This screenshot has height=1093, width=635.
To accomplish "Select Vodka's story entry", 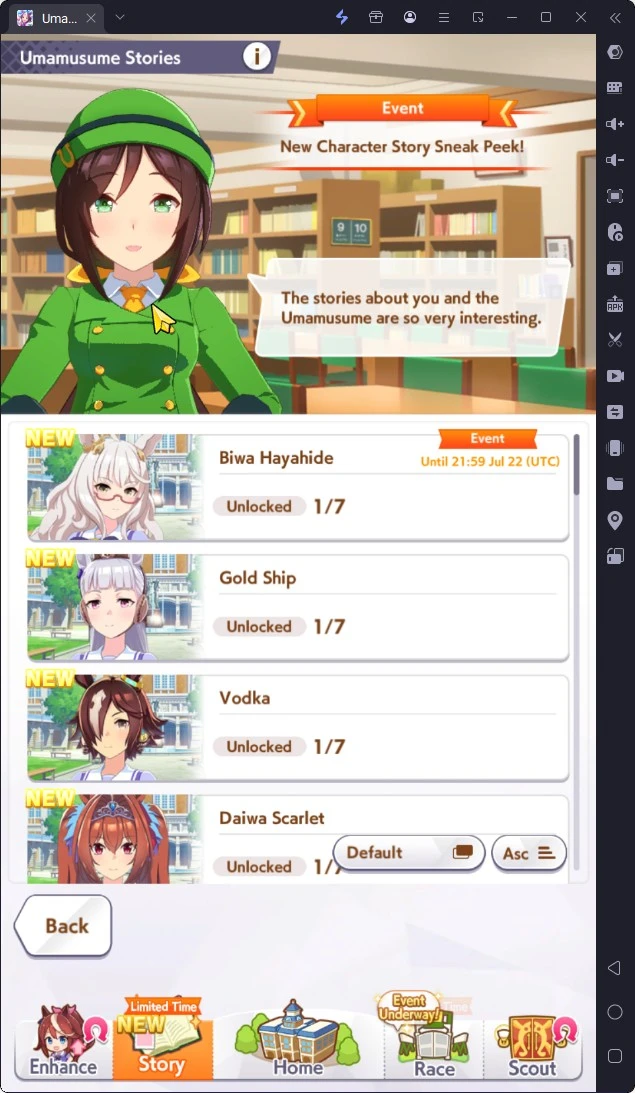I will [298, 727].
